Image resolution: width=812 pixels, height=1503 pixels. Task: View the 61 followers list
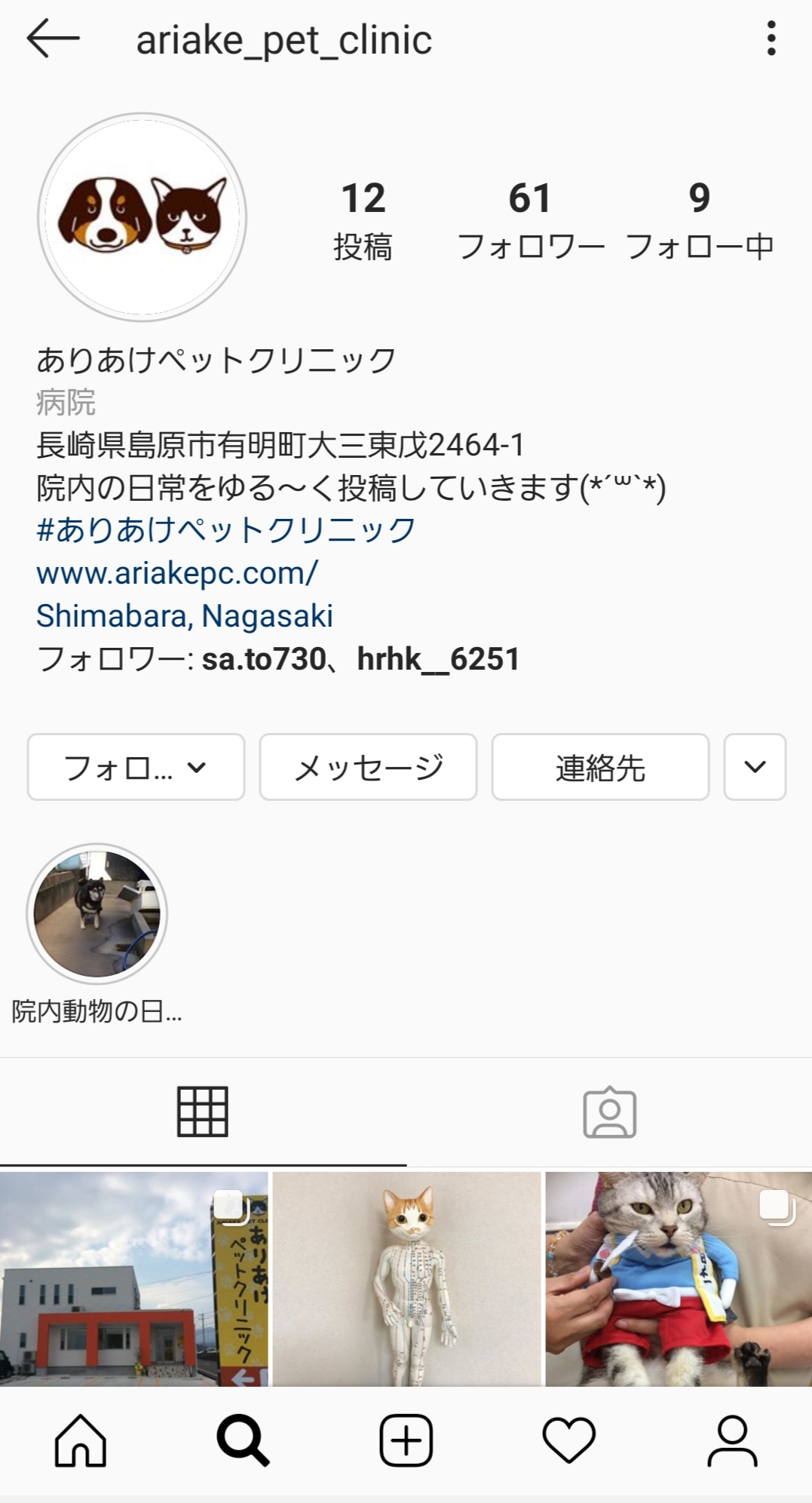(x=530, y=220)
